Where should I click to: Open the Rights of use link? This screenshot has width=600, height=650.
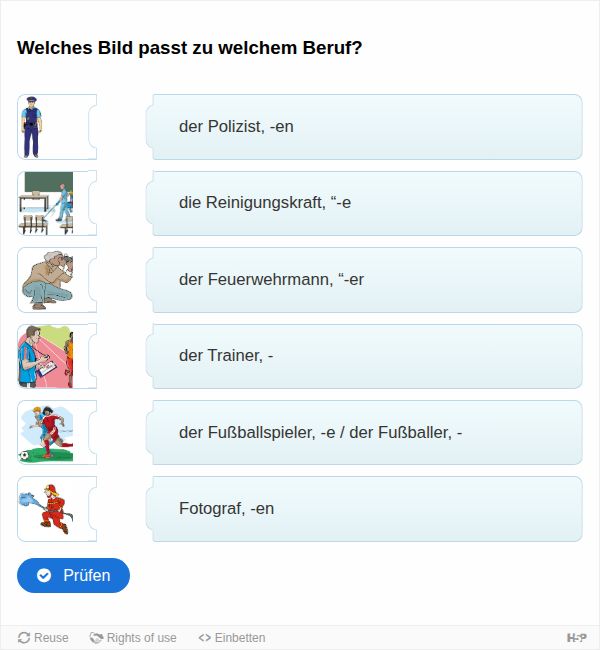click(133, 638)
